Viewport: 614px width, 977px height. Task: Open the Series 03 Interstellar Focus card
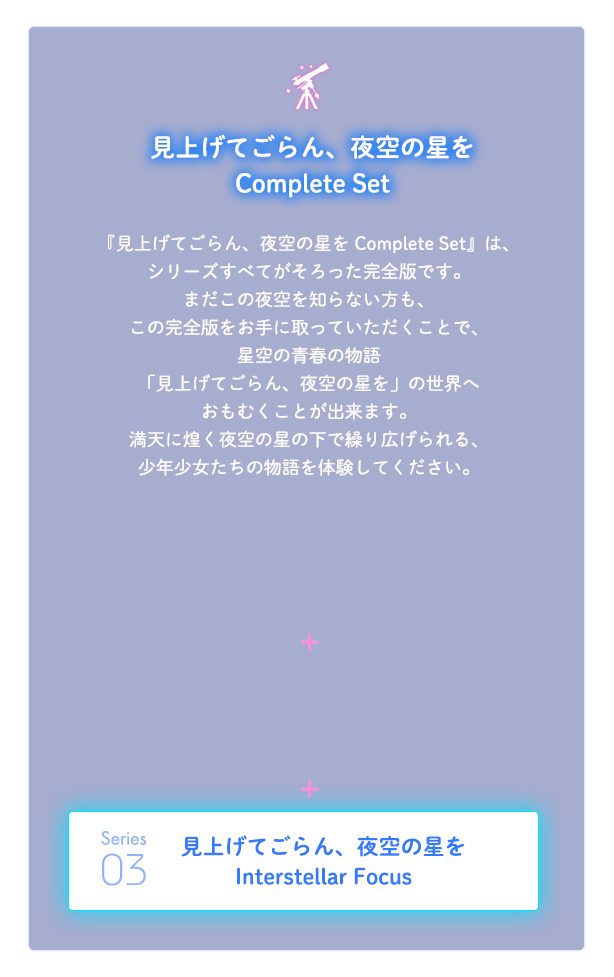304,861
